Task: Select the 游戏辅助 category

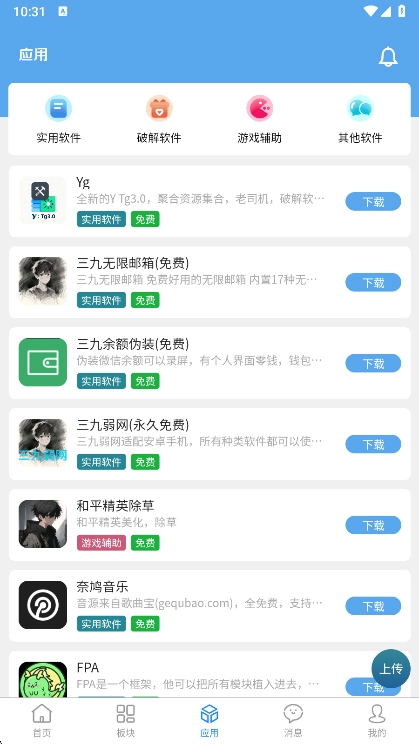Action: click(260, 119)
